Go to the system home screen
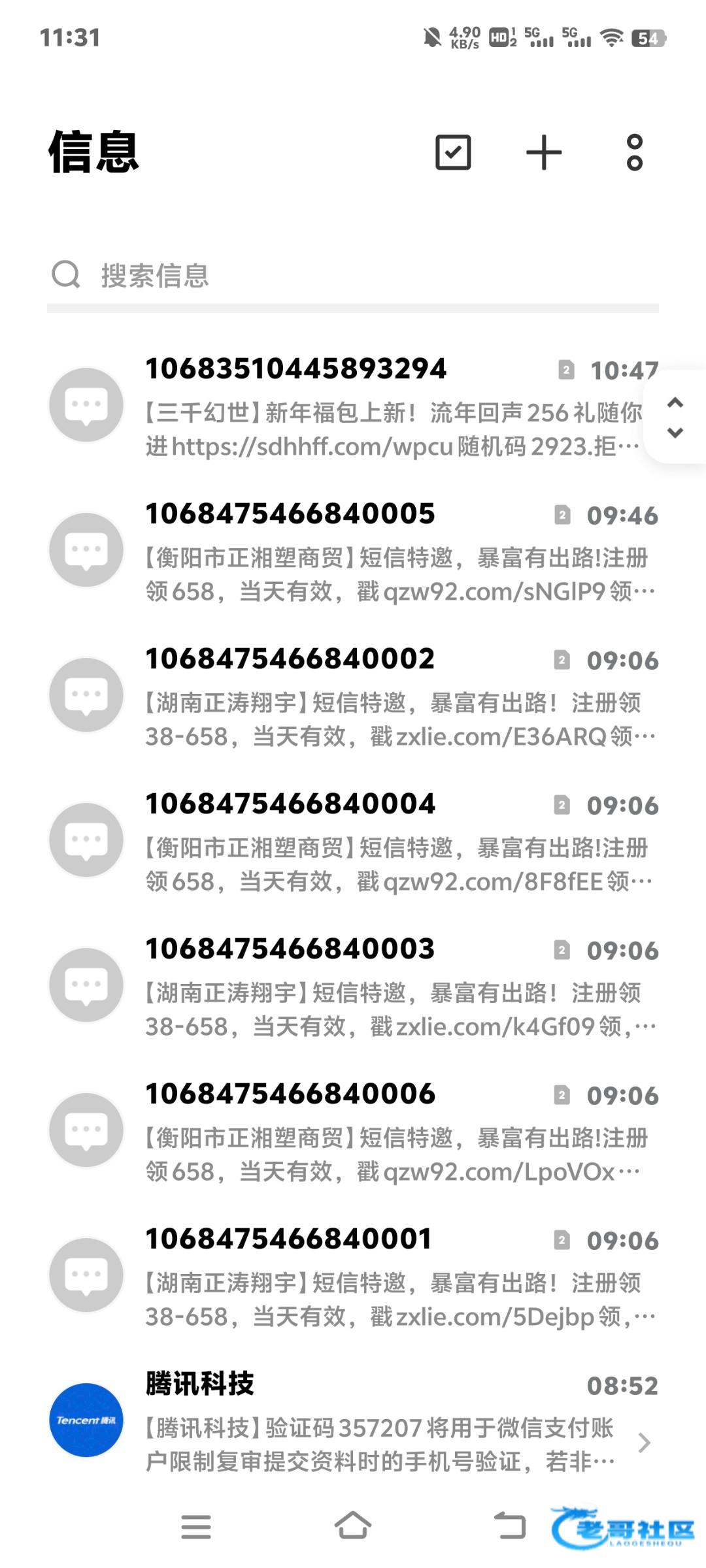The height and width of the screenshot is (1568, 706). [x=353, y=1526]
